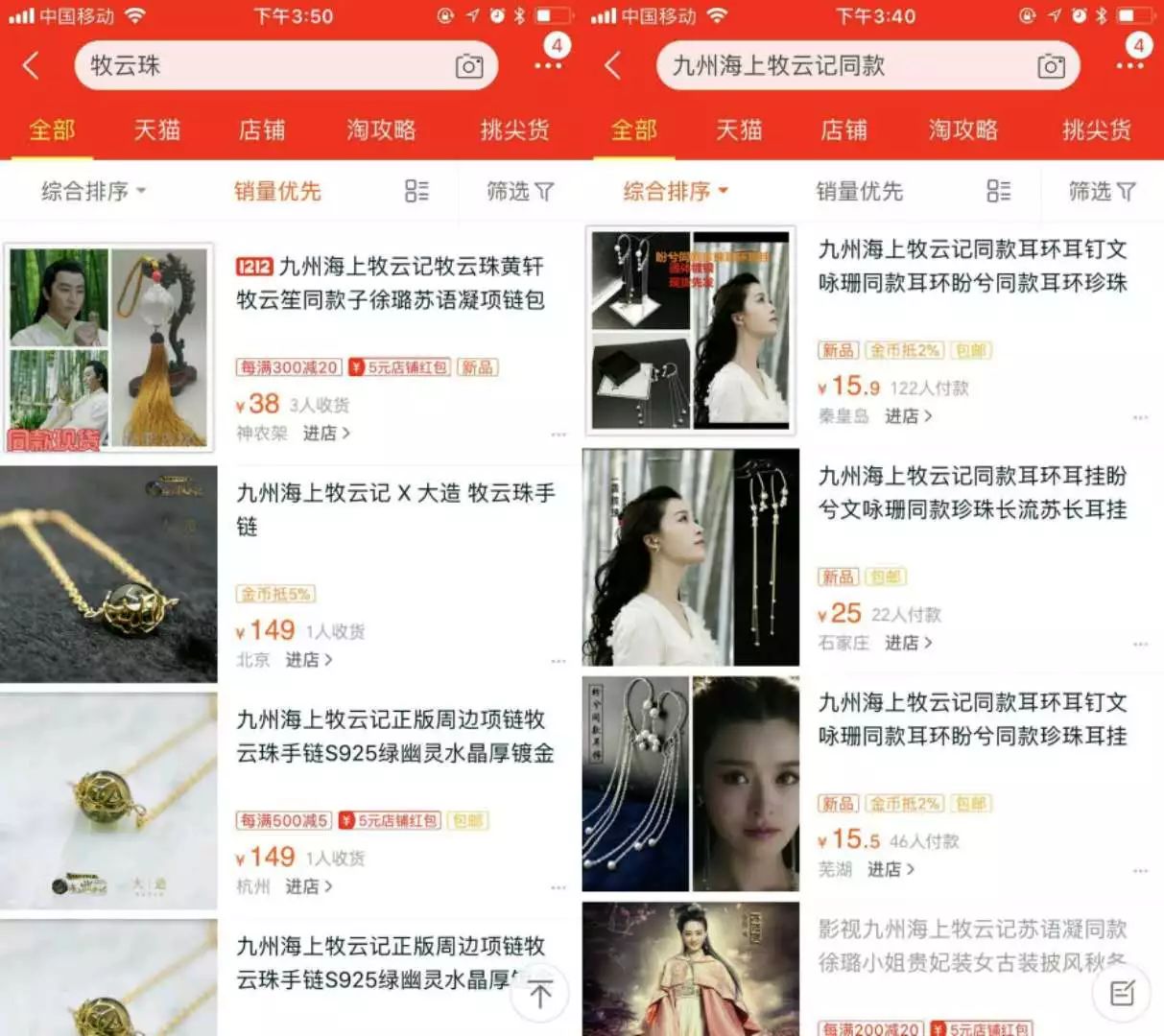Sort the 九州海上牧云记同款 results by 销量优先

point(859,192)
